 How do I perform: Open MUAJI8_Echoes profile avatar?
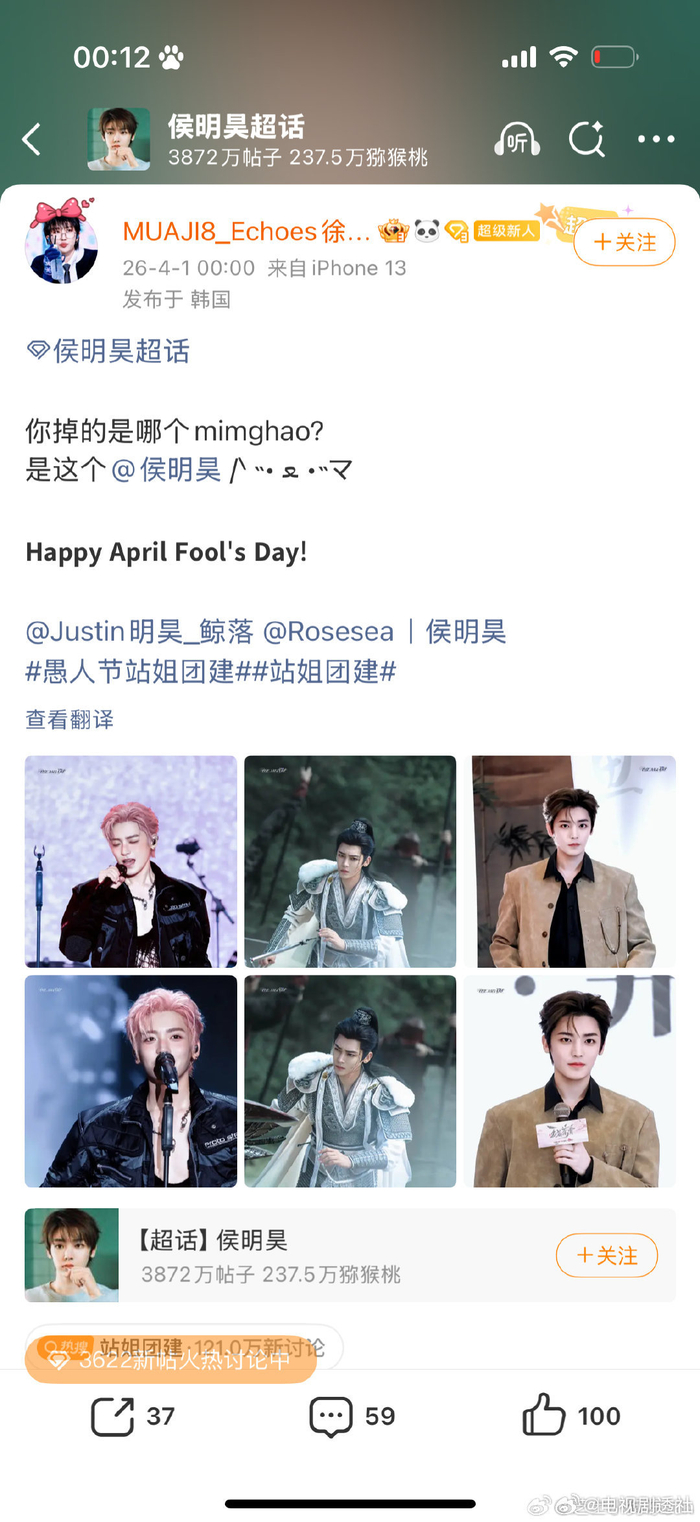pos(61,245)
